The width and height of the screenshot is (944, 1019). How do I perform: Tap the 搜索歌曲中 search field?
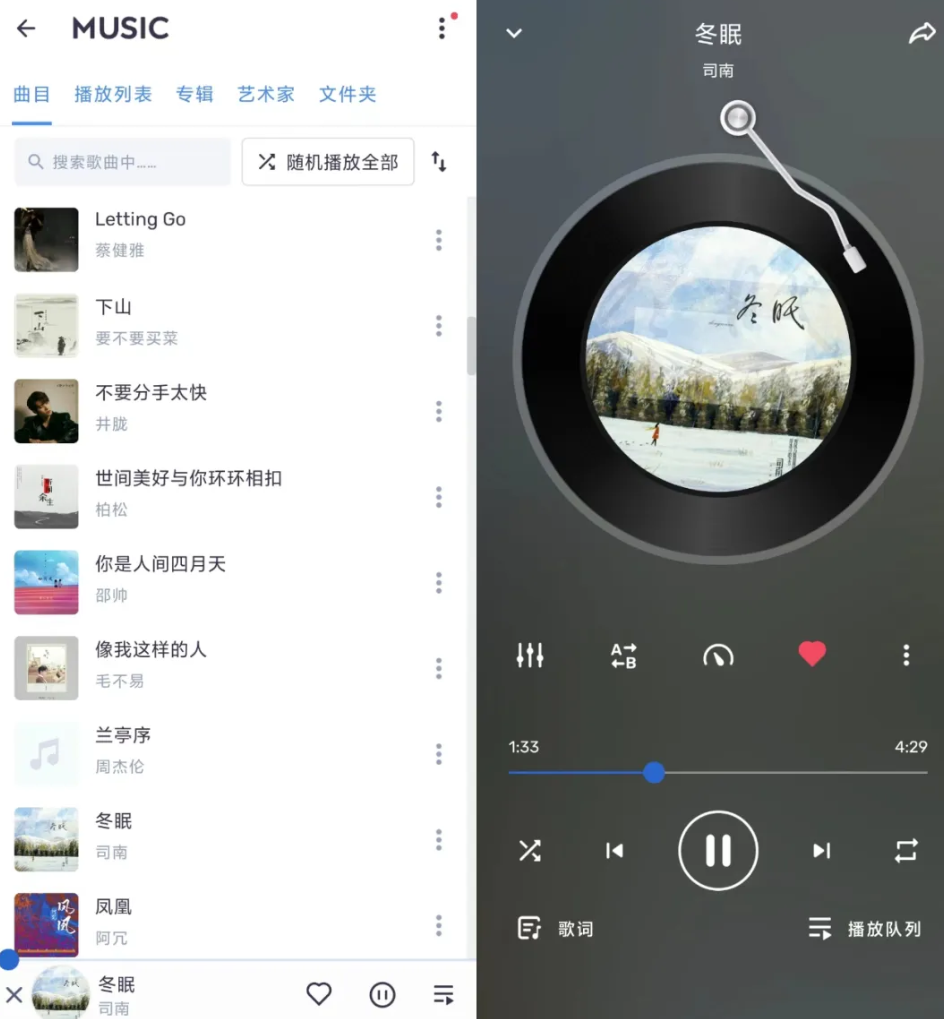pyautogui.click(x=123, y=162)
